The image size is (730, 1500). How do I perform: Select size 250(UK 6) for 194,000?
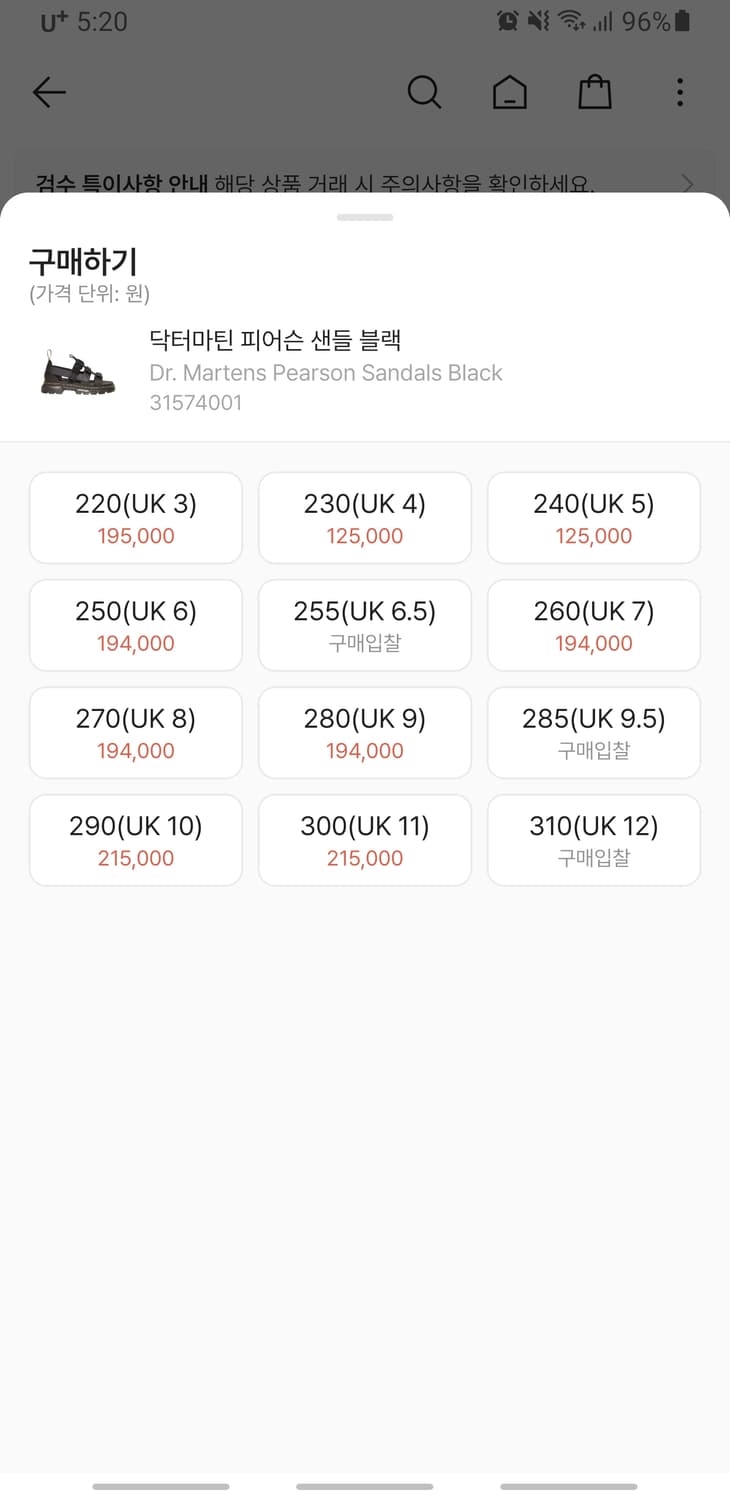pos(135,625)
